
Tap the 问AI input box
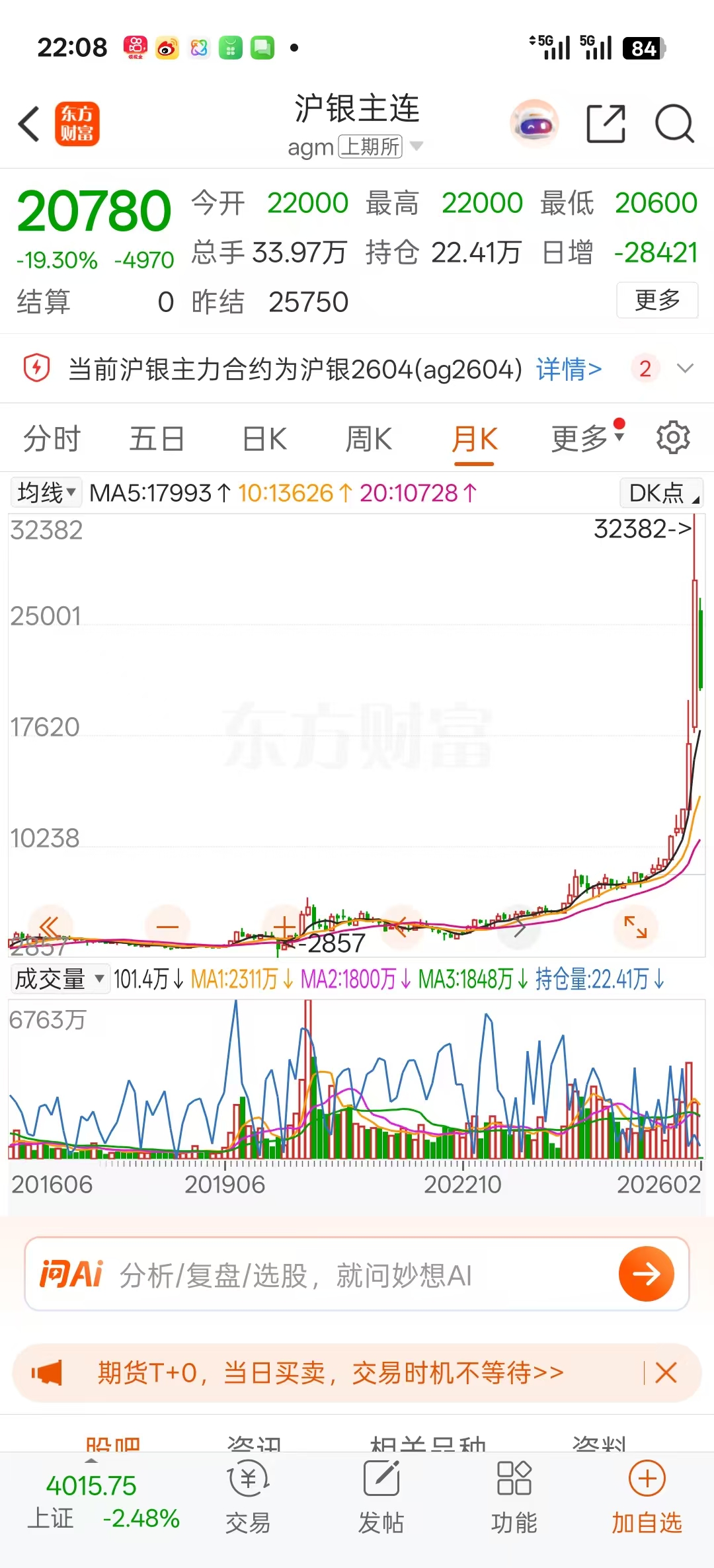[x=357, y=1274]
